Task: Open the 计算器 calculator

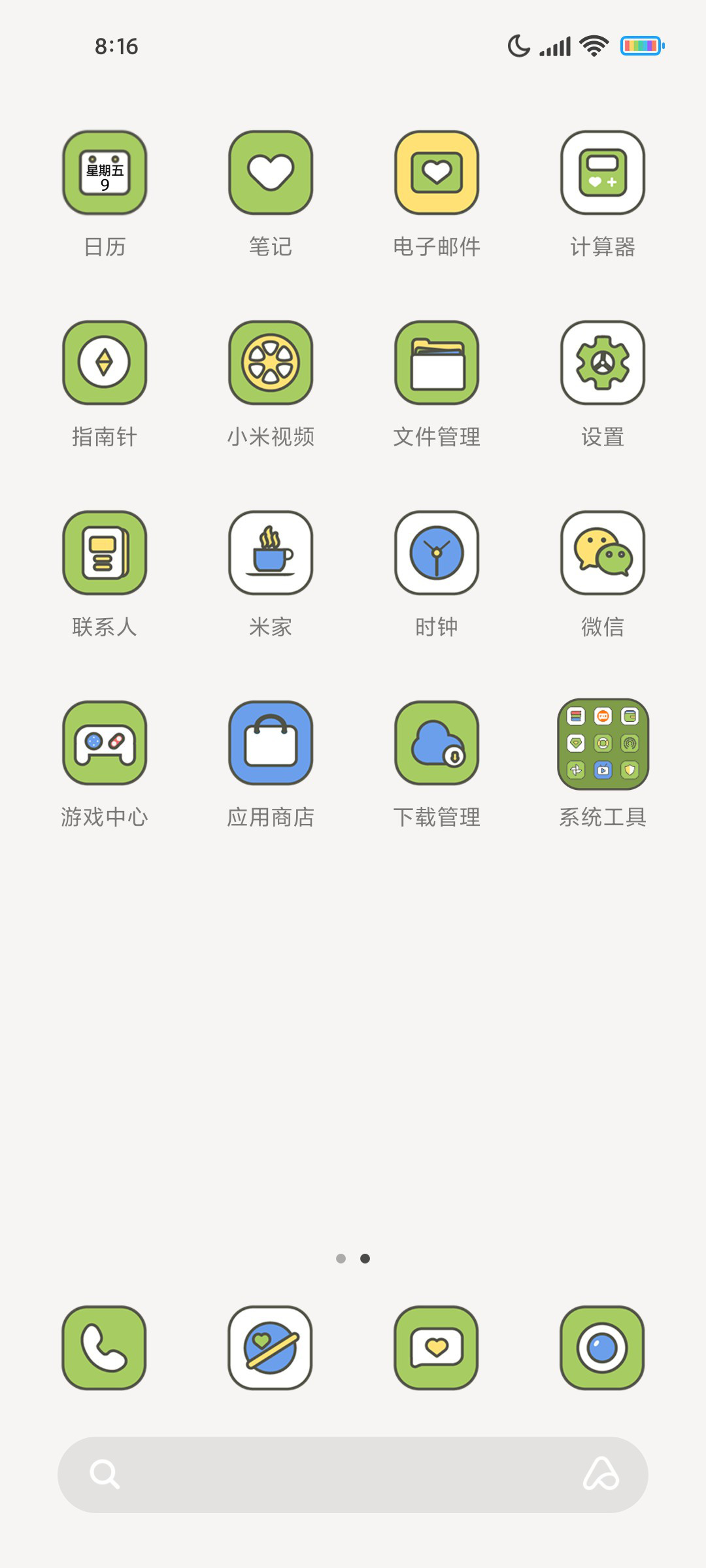Action: coord(603,172)
